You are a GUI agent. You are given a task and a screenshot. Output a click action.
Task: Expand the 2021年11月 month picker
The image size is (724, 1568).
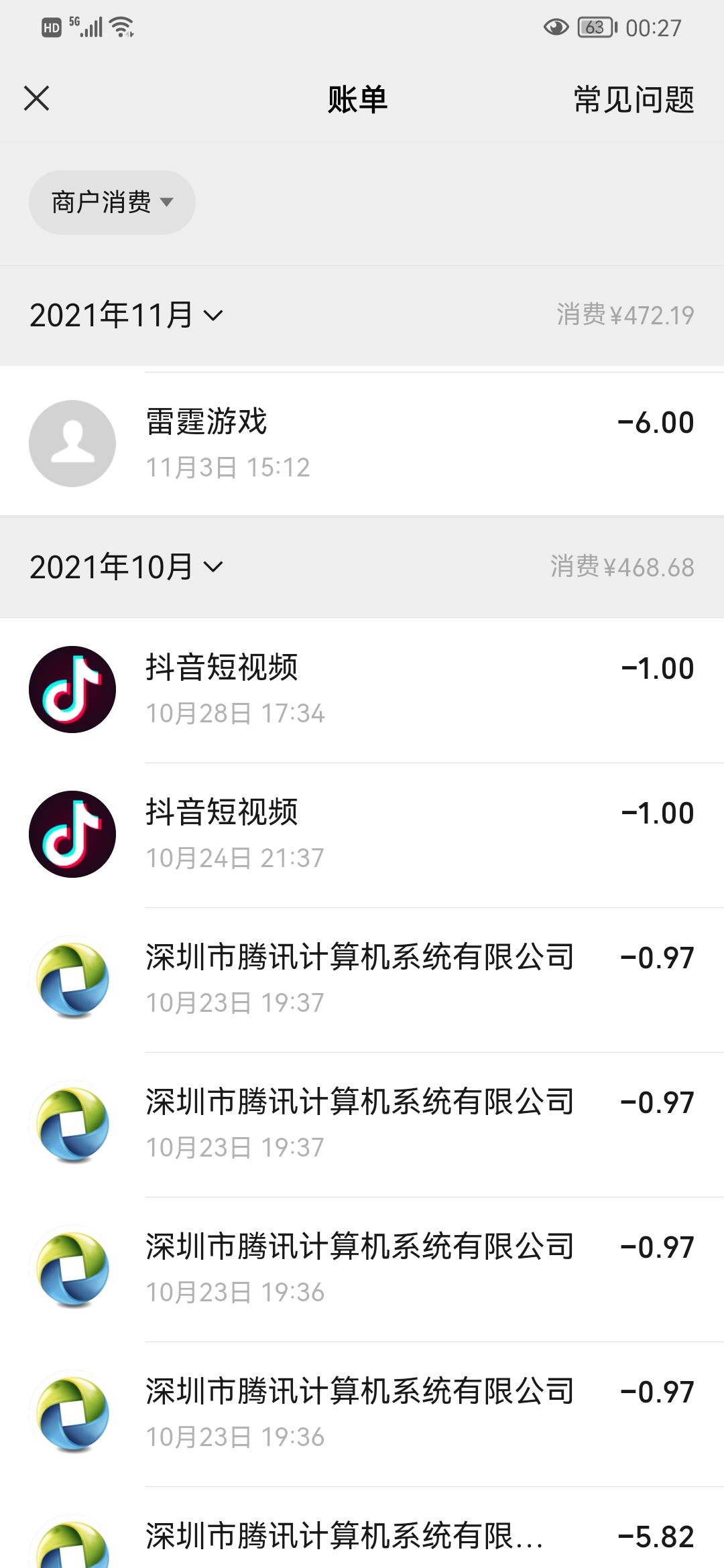126,316
